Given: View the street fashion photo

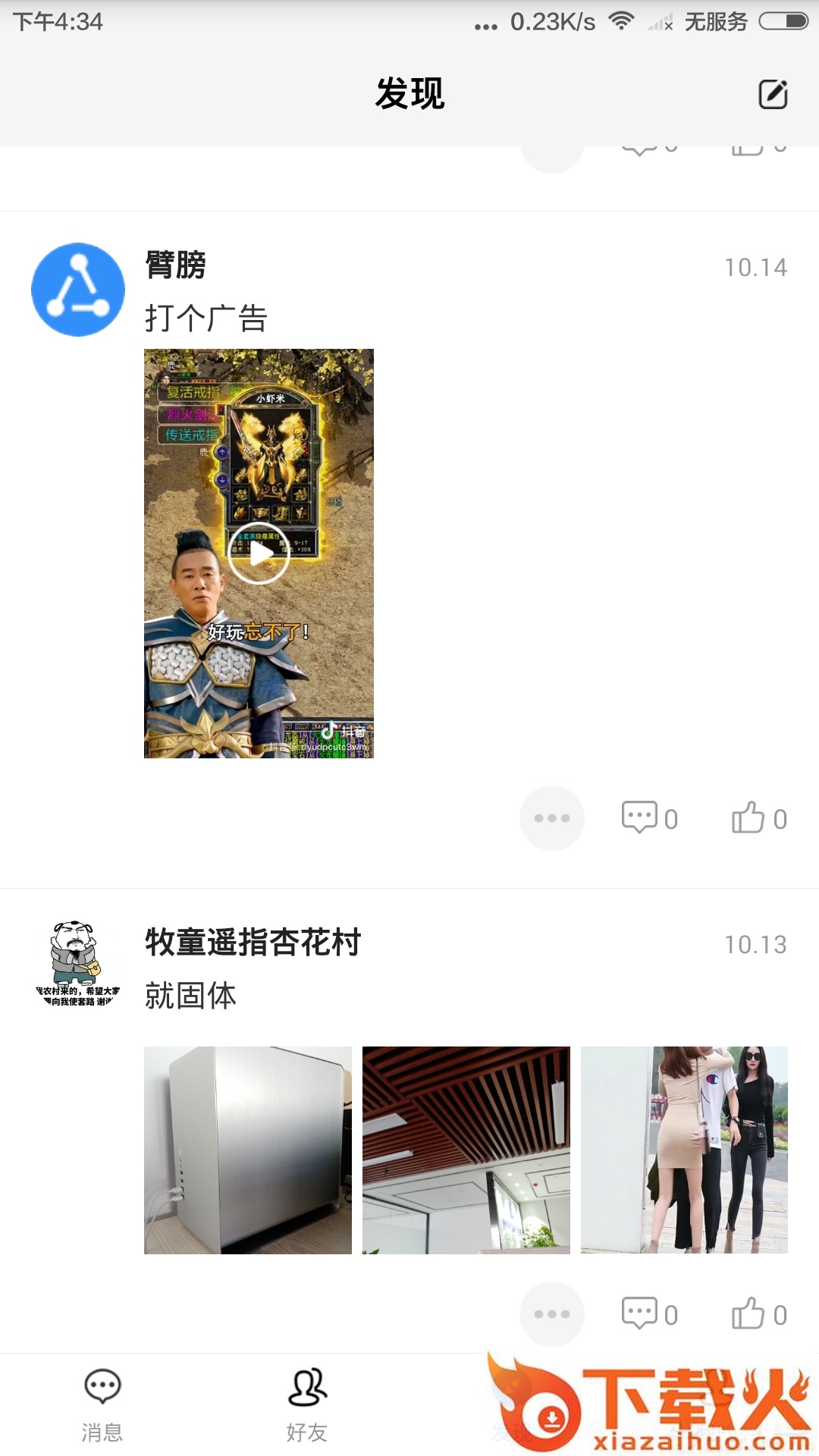Looking at the screenshot, I should click(684, 1150).
